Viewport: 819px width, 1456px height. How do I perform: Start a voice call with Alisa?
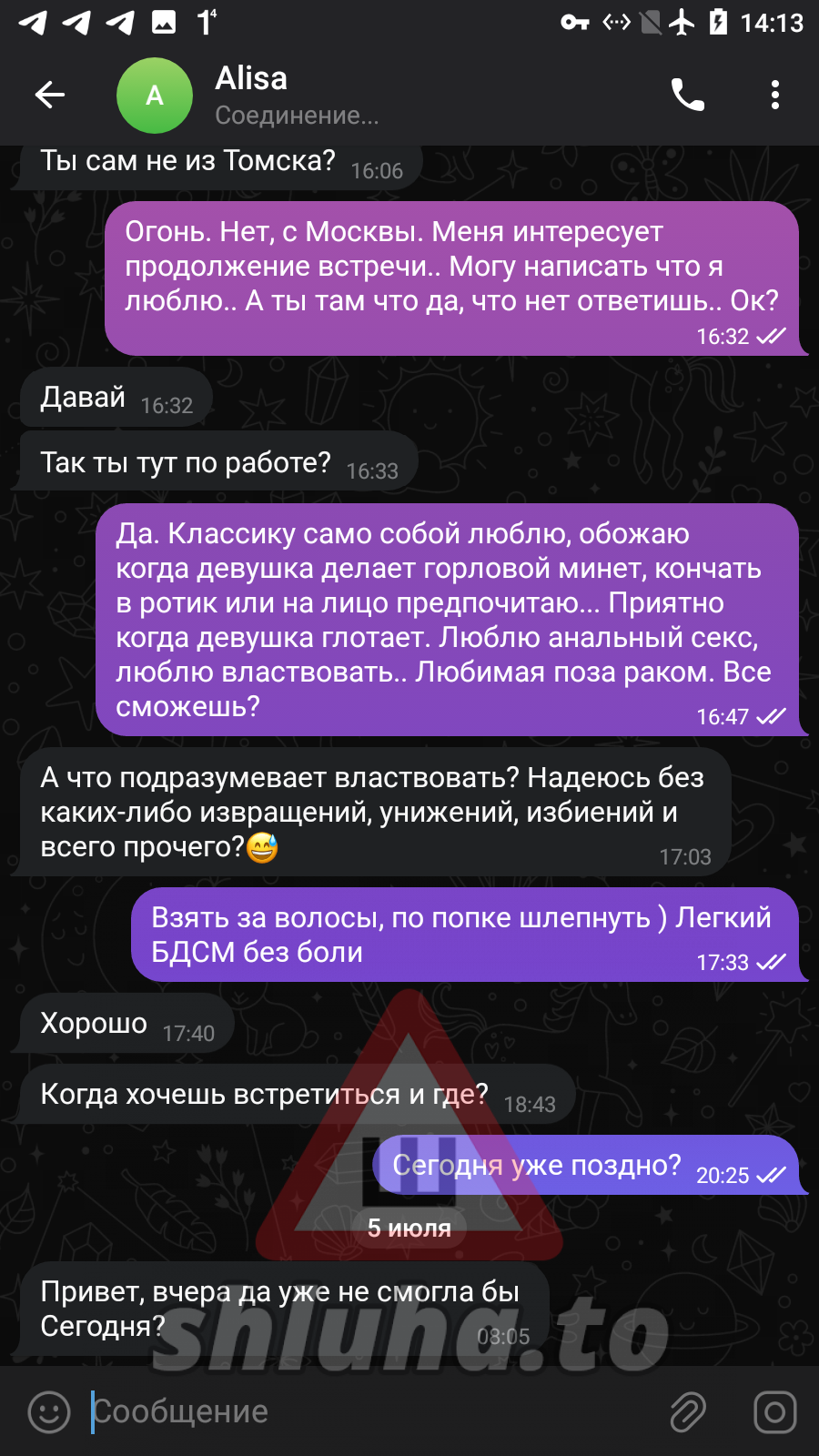pos(687,95)
